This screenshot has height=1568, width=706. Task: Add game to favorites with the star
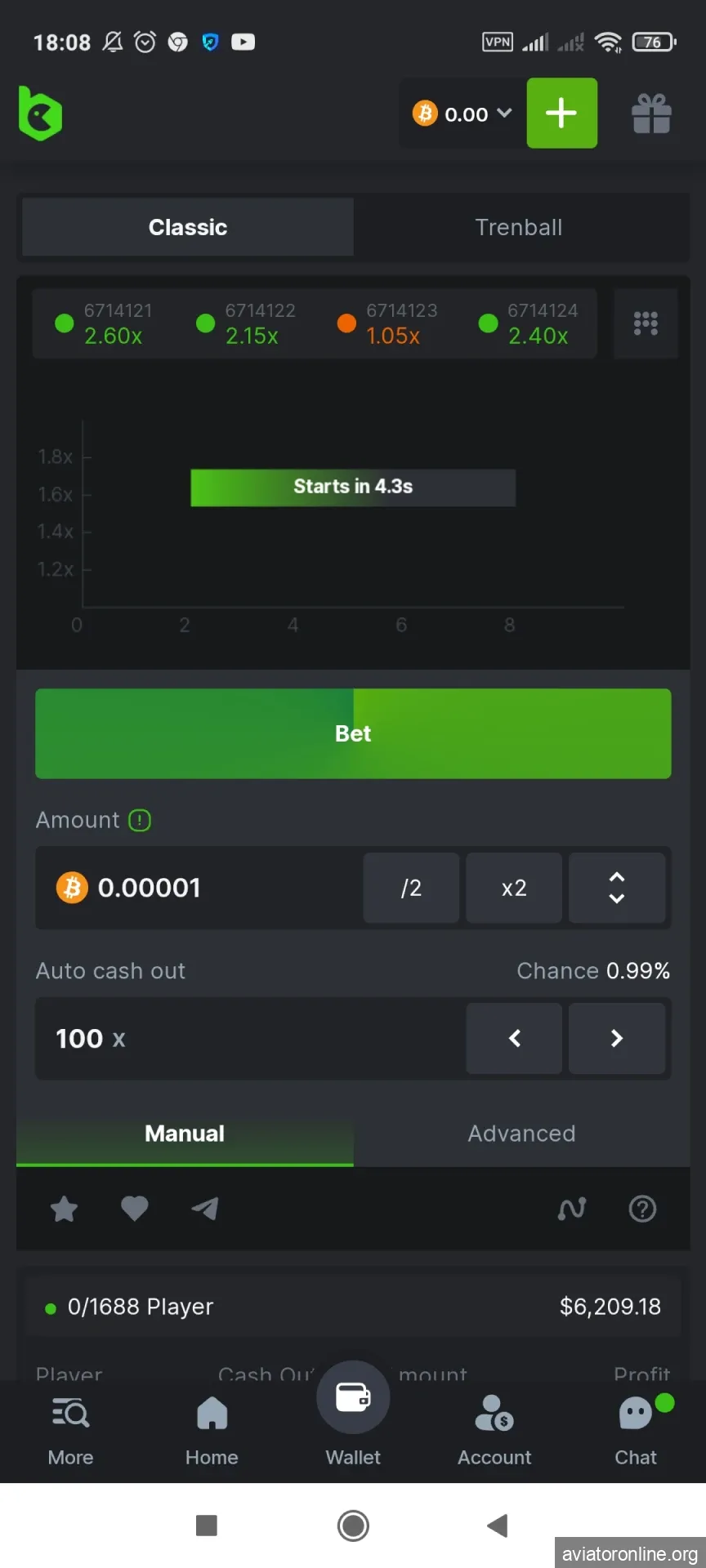click(x=64, y=1209)
